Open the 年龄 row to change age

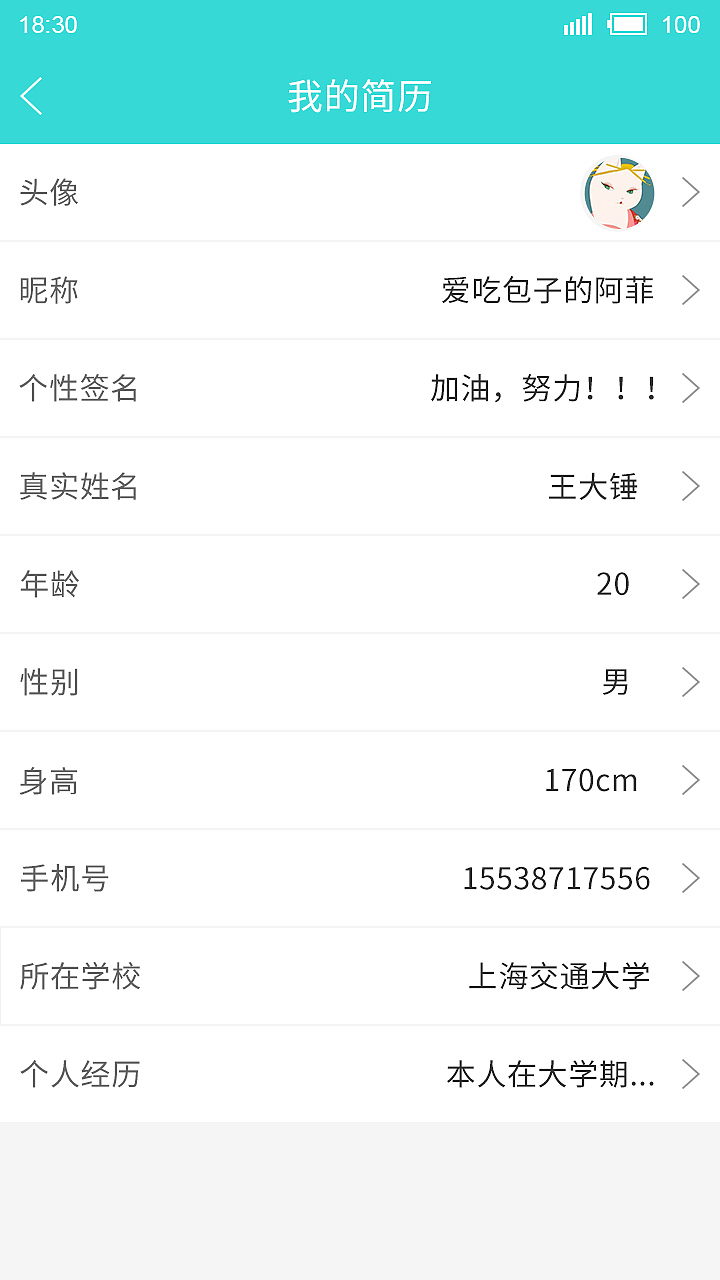click(360, 584)
